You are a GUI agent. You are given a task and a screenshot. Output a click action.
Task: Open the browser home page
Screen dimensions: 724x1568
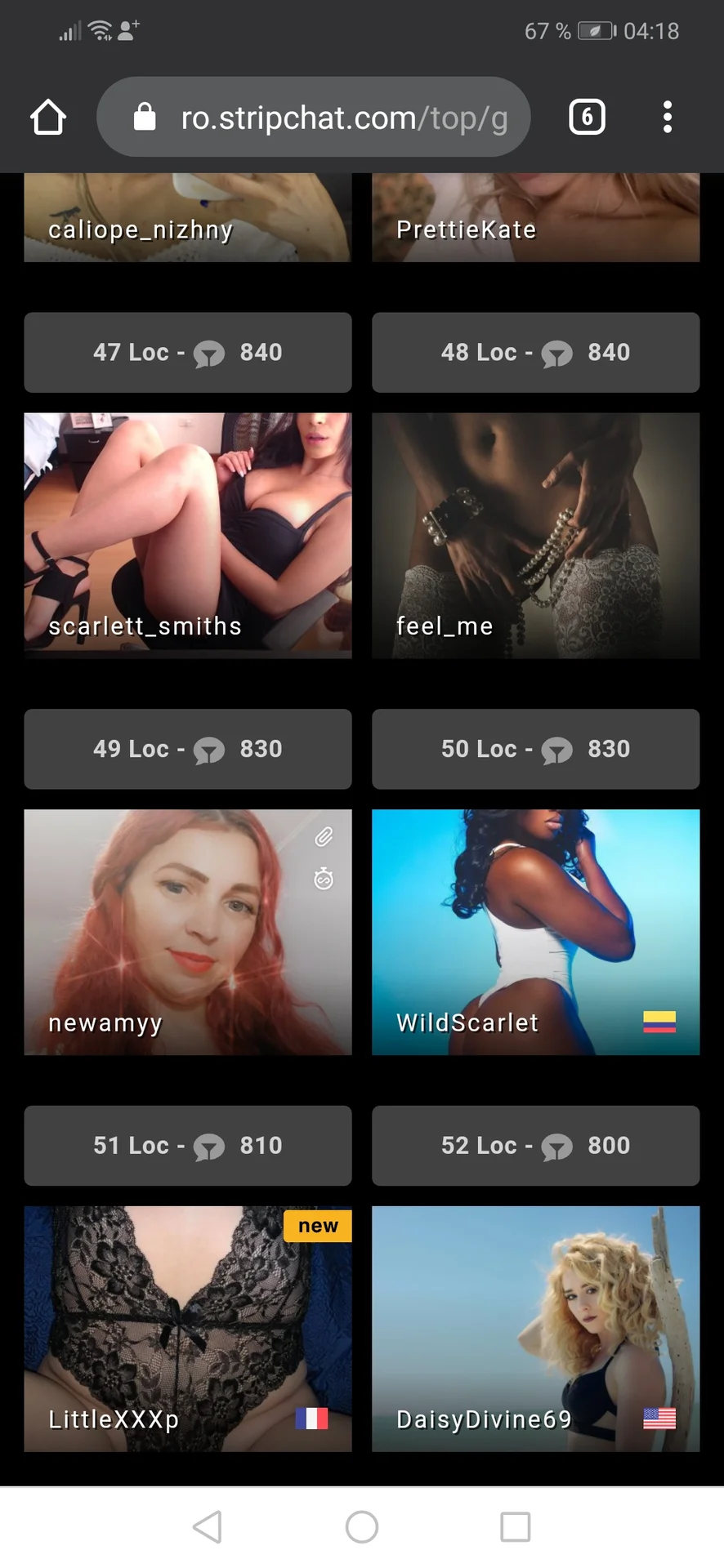(48, 118)
